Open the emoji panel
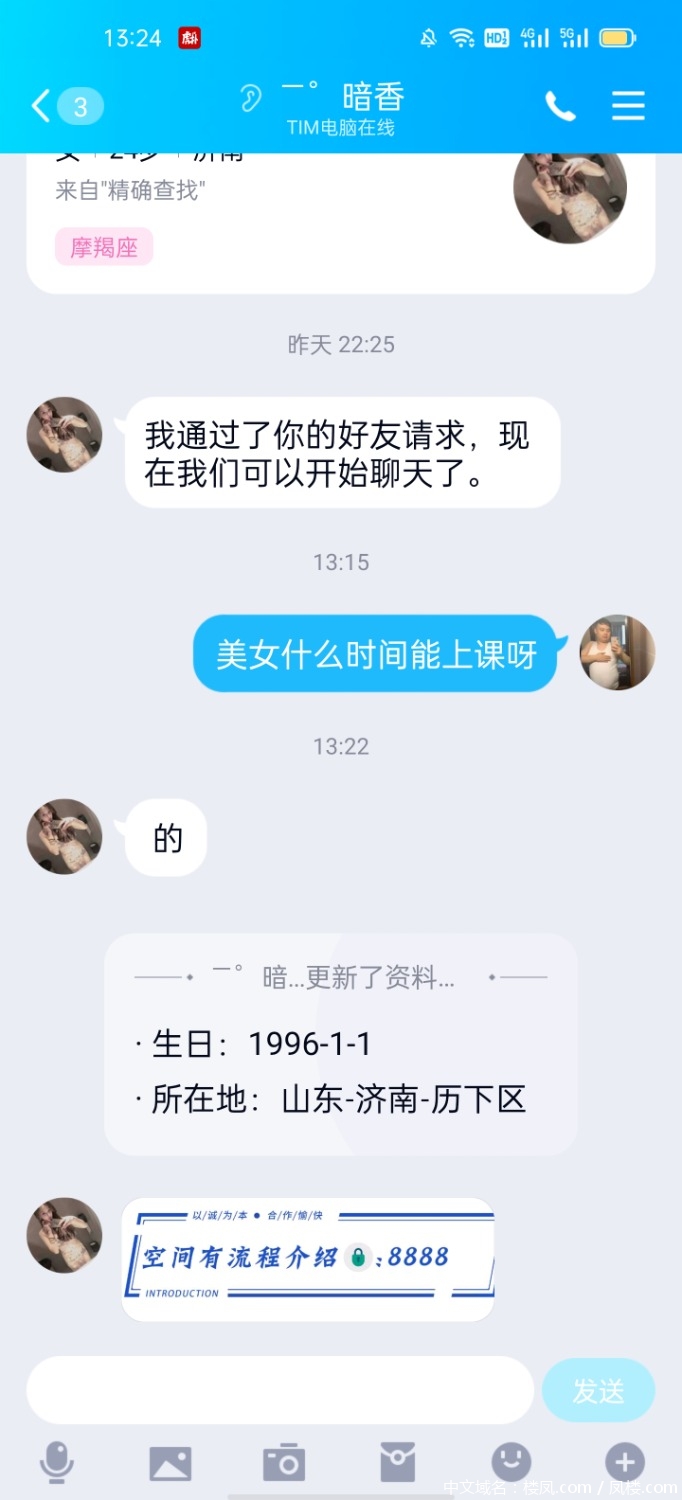This screenshot has height=1500, width=682. point(511,1463)
